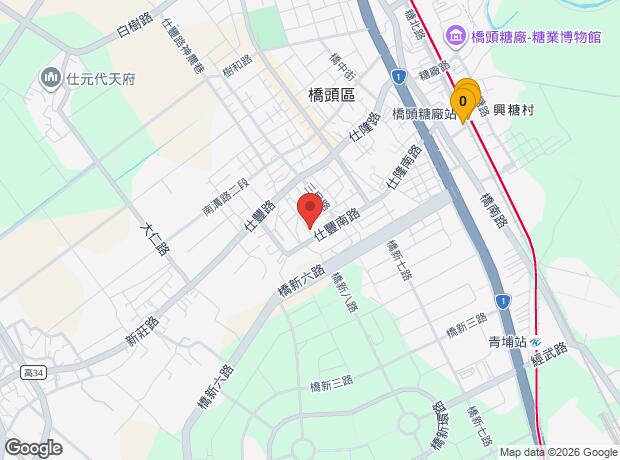Image resolution: width=620 pixels, height=460 pixels.
Task: Open 仕元代天府 temple place marker
Action: click(x=50, y=77)
